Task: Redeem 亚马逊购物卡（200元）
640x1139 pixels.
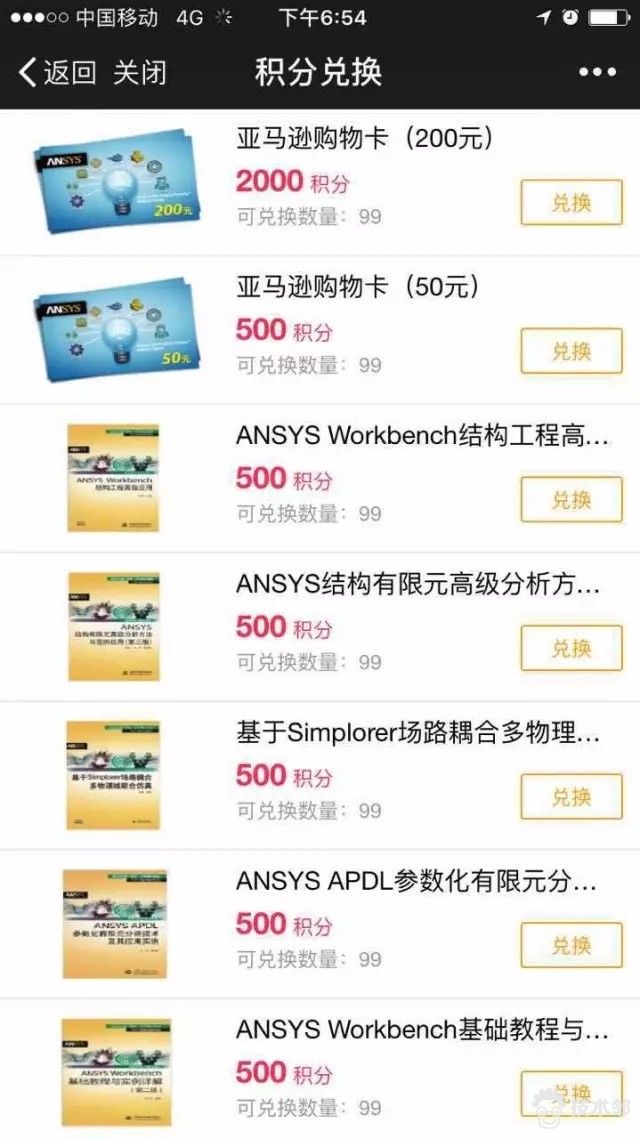Action: tap(571, 203)
